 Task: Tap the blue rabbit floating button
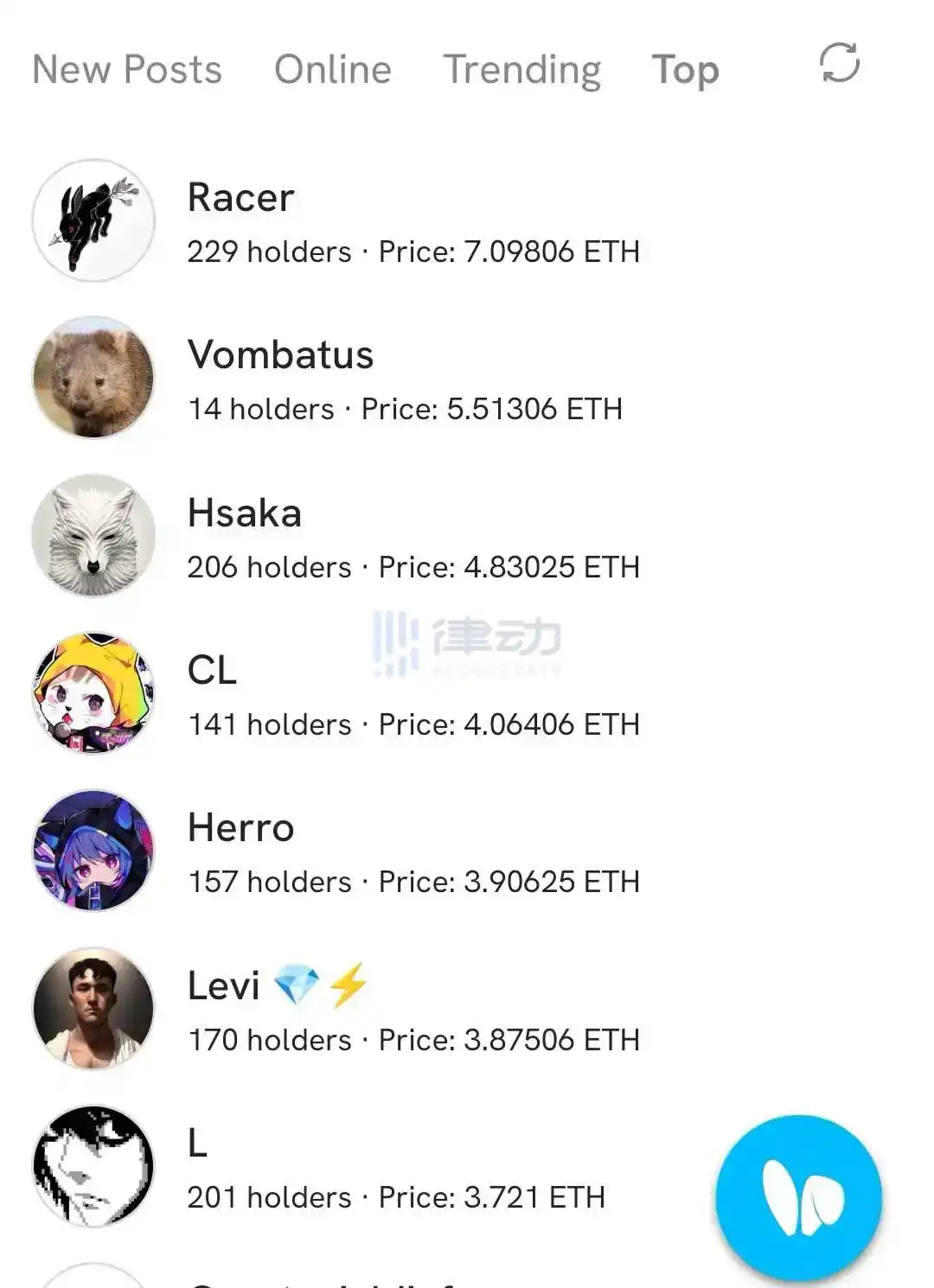click(x=798, y=1197)
